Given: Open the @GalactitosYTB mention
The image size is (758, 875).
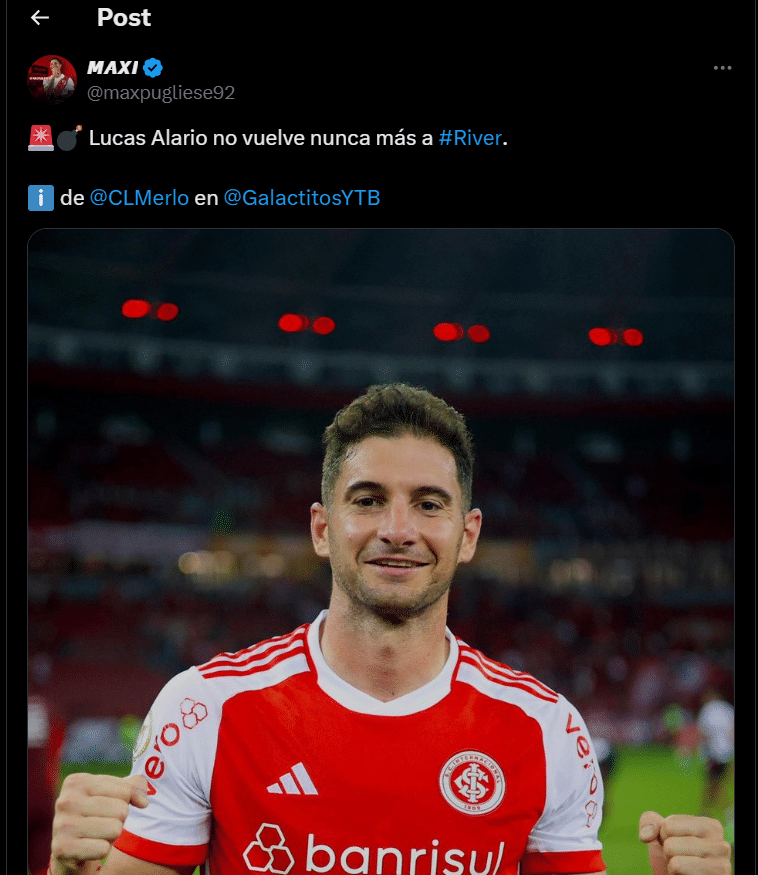Looking at the screenshot, I should 301,198.
